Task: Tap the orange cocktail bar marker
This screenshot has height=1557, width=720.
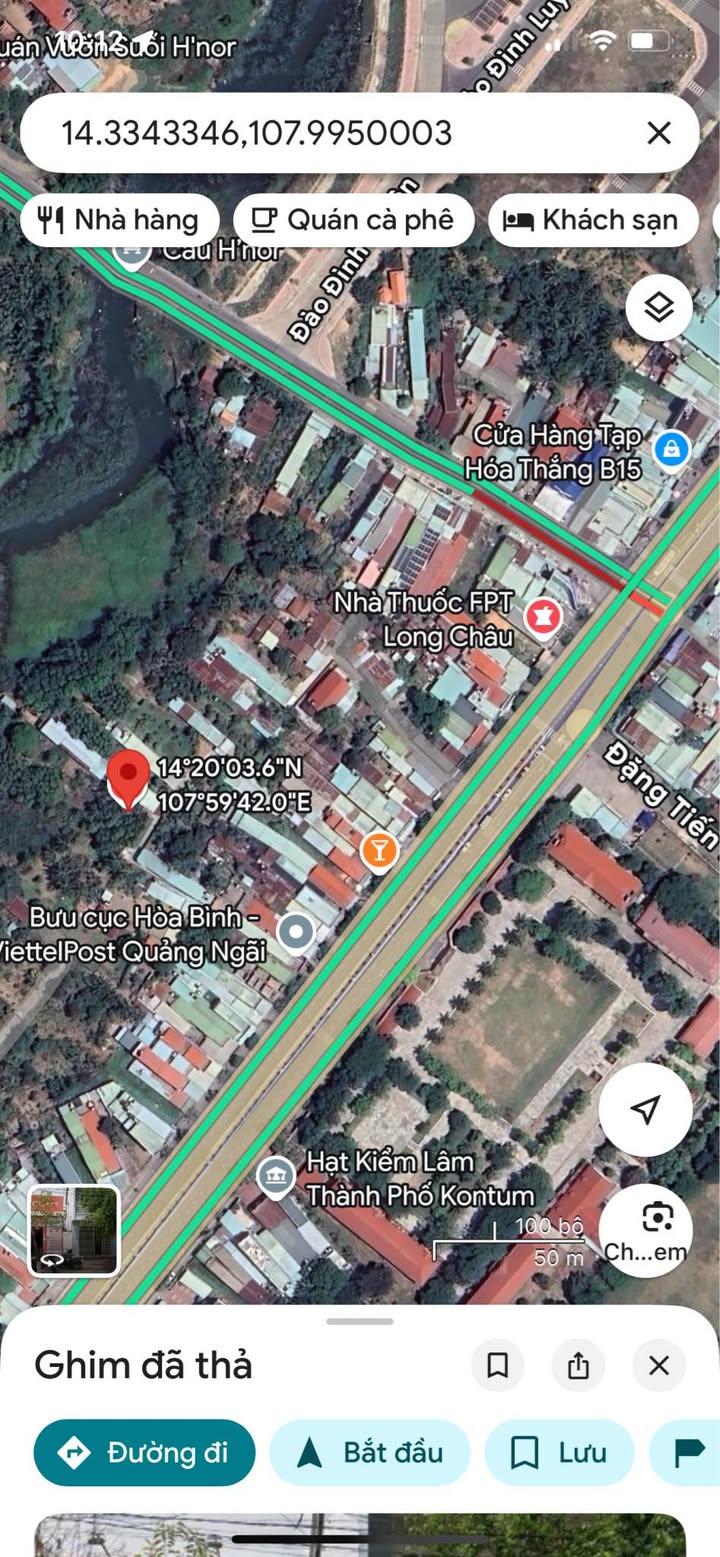Action: coord(379,851)
